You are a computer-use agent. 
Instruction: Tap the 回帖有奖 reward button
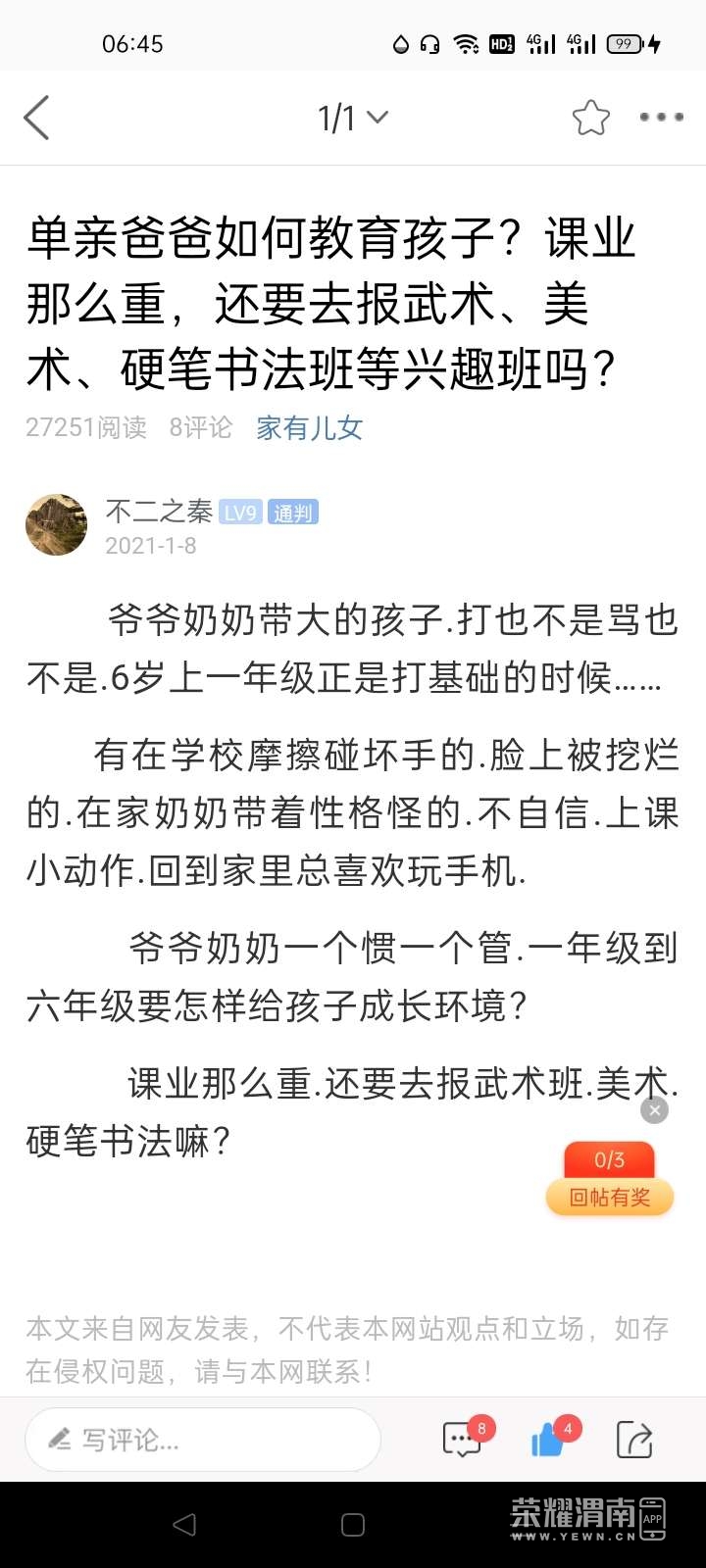pyautogui.click(x=610, y=1197)
